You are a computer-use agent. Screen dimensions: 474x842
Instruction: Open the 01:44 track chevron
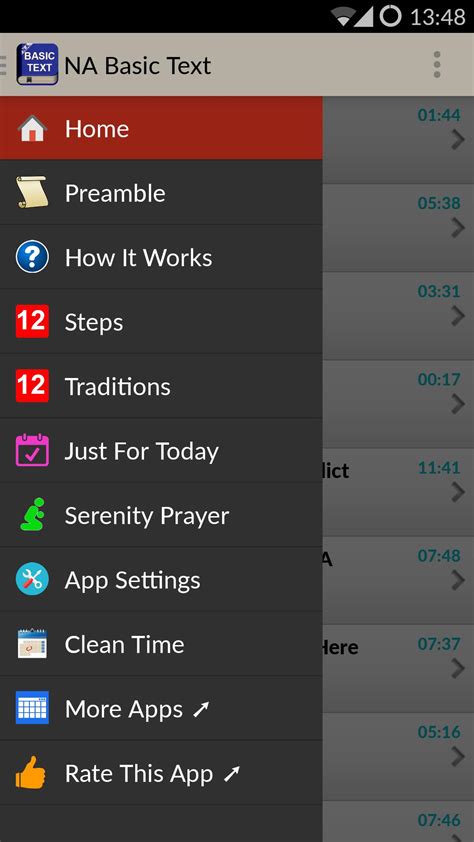457,140
